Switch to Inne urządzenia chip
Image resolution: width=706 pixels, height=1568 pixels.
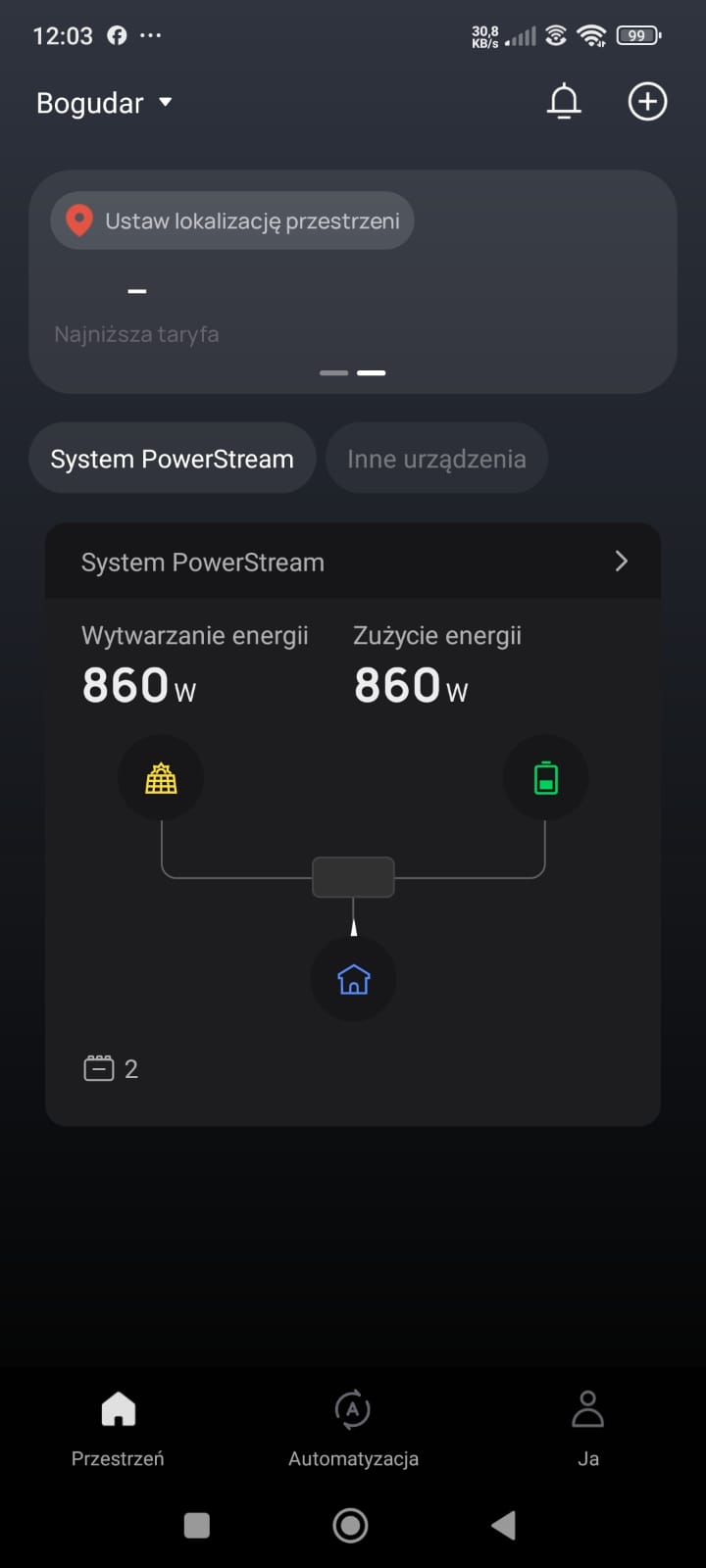[436, 459]
